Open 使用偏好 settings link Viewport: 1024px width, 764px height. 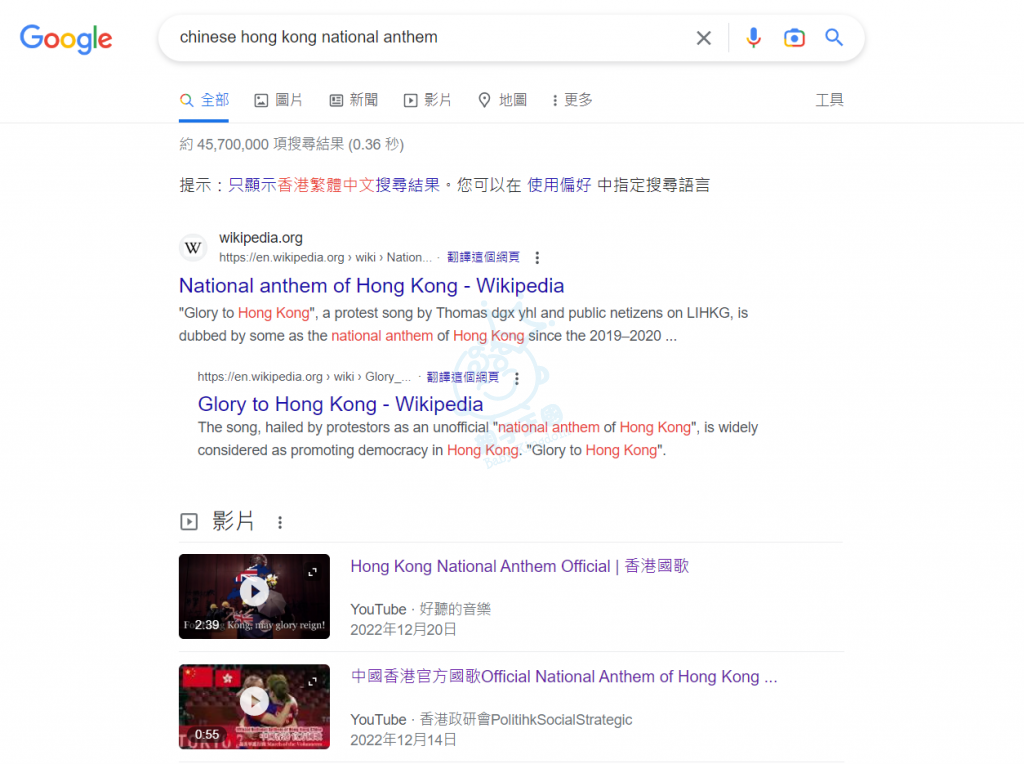click(559, 185)
